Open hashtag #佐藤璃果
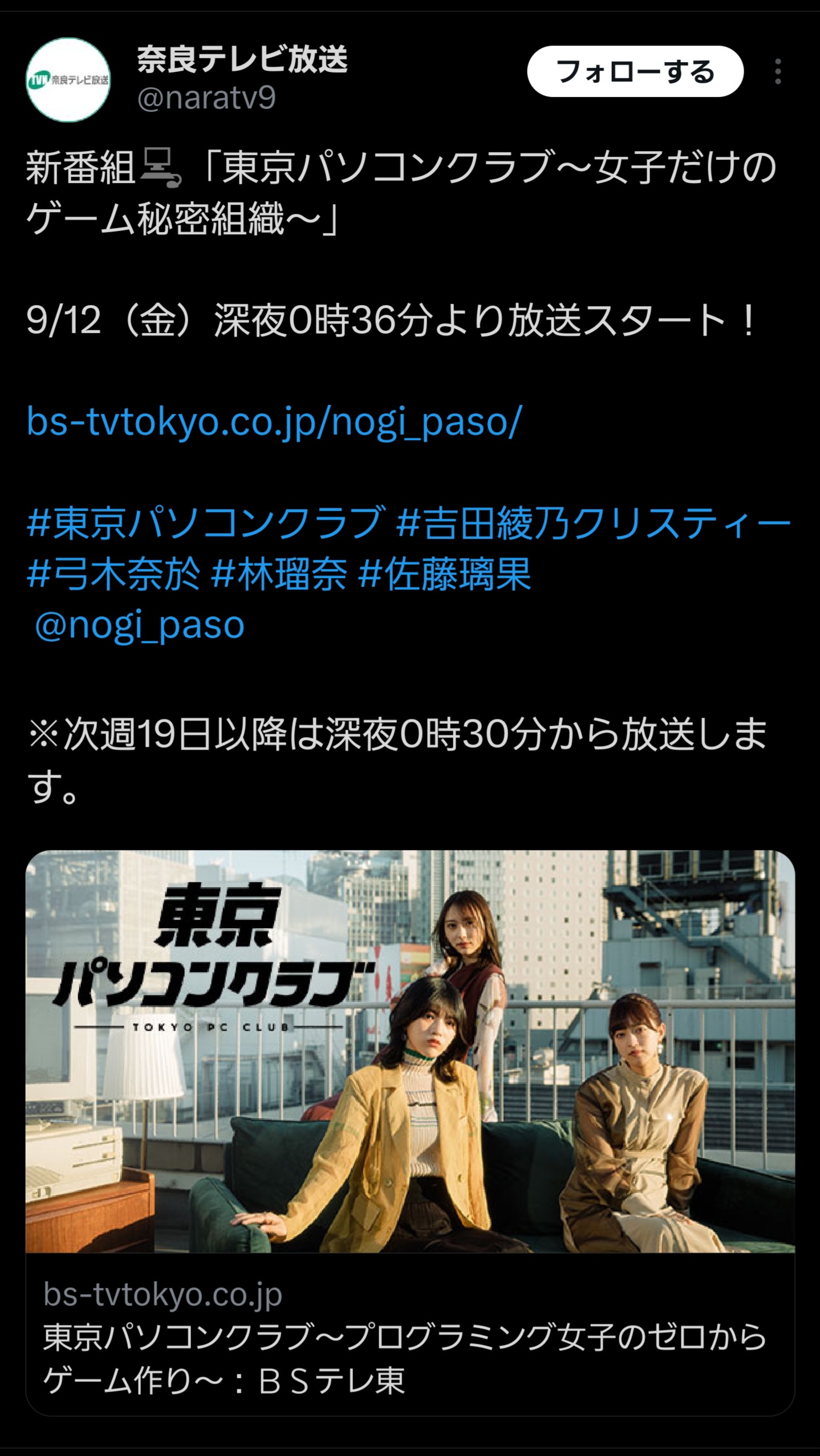Image resolution: width=820 pixels, height=1456 pixels. click(x=445, y=574)
